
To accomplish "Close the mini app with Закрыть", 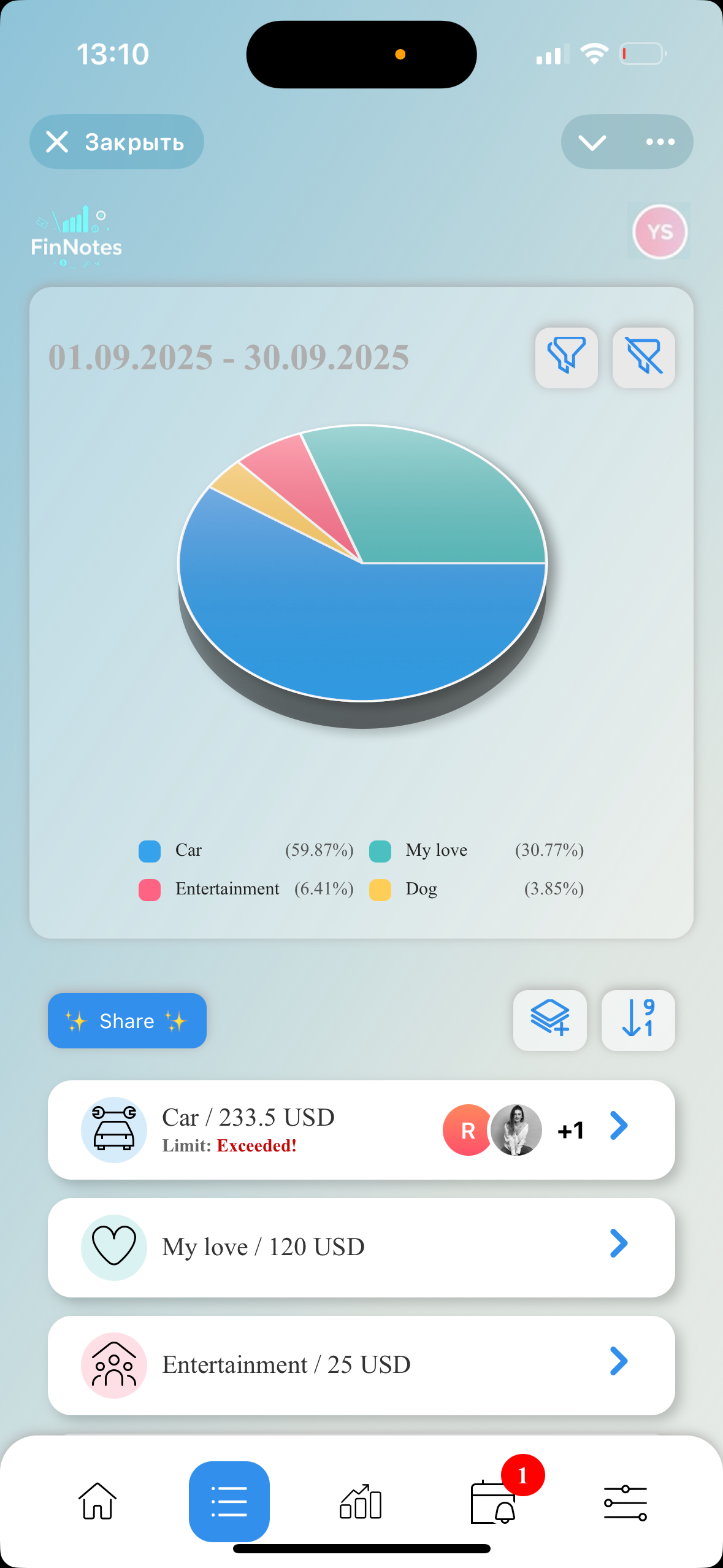I will [x=117, y=142].
